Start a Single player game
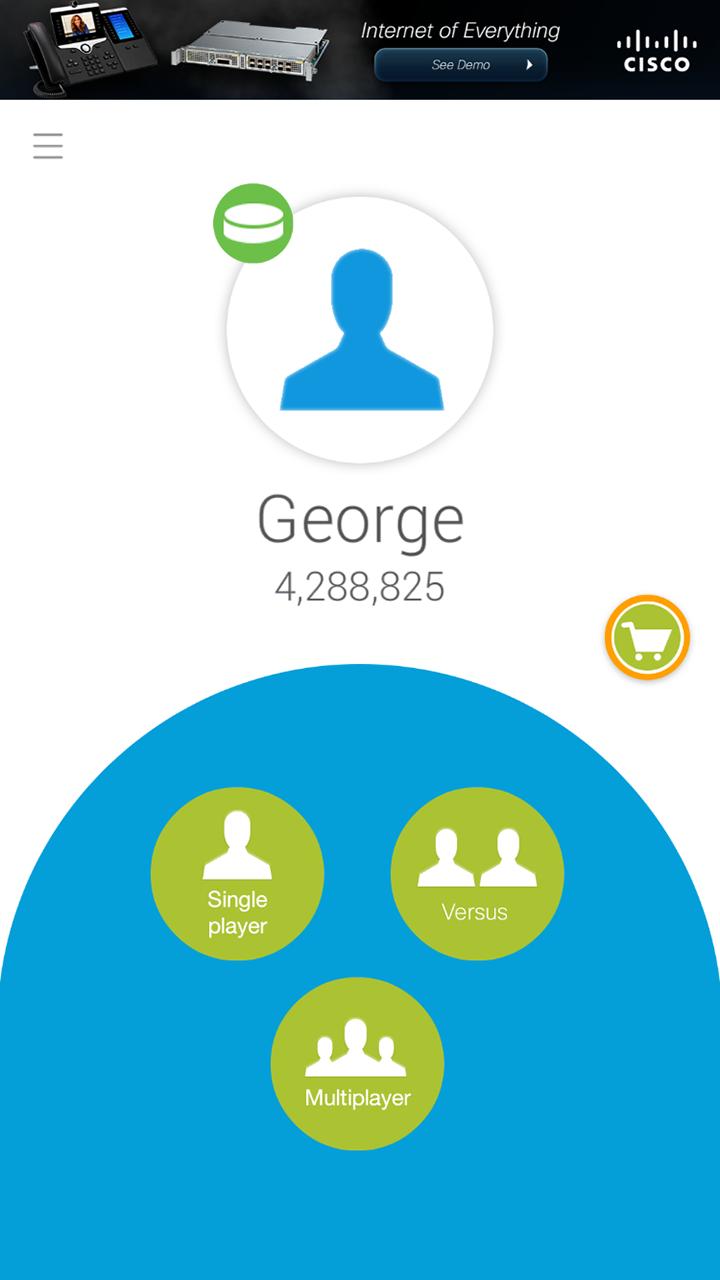Screen dimensions: 720x1280 237,874
